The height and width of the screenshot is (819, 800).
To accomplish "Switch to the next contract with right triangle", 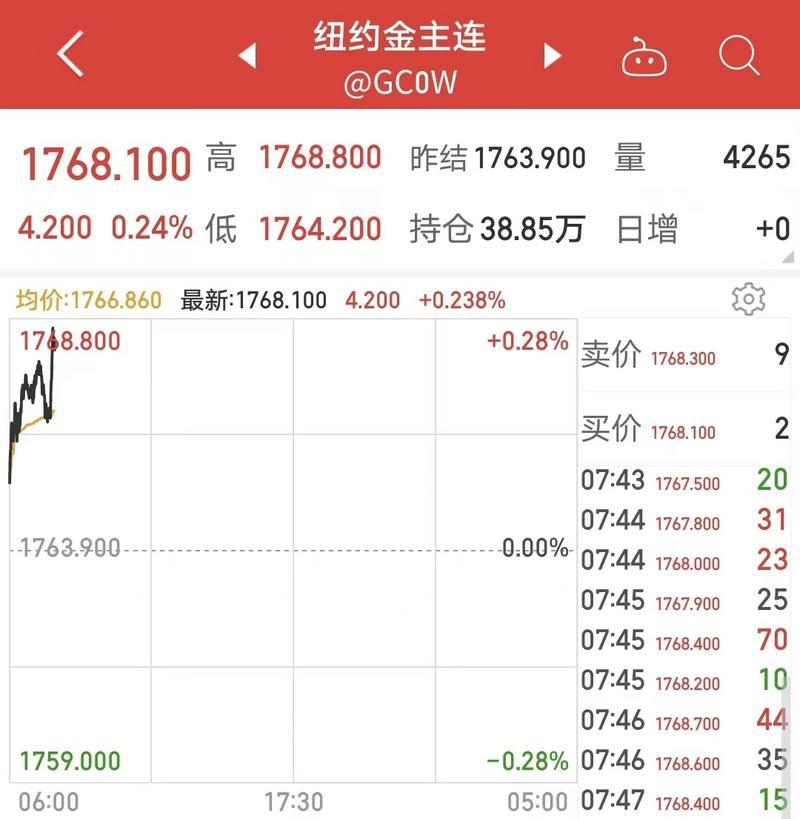I will coord(552,56).
